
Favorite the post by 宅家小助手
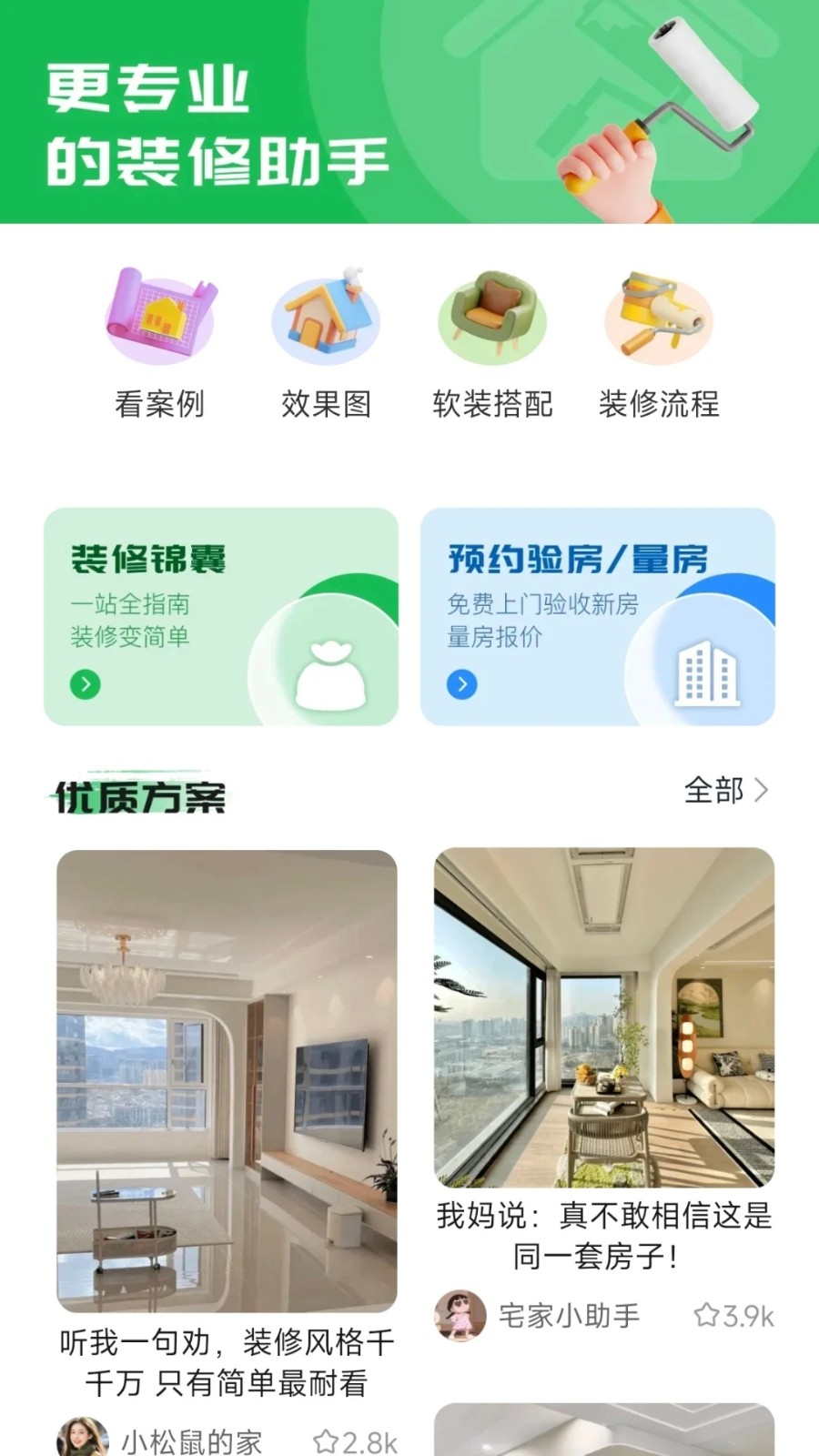(x=733, y=1316)
